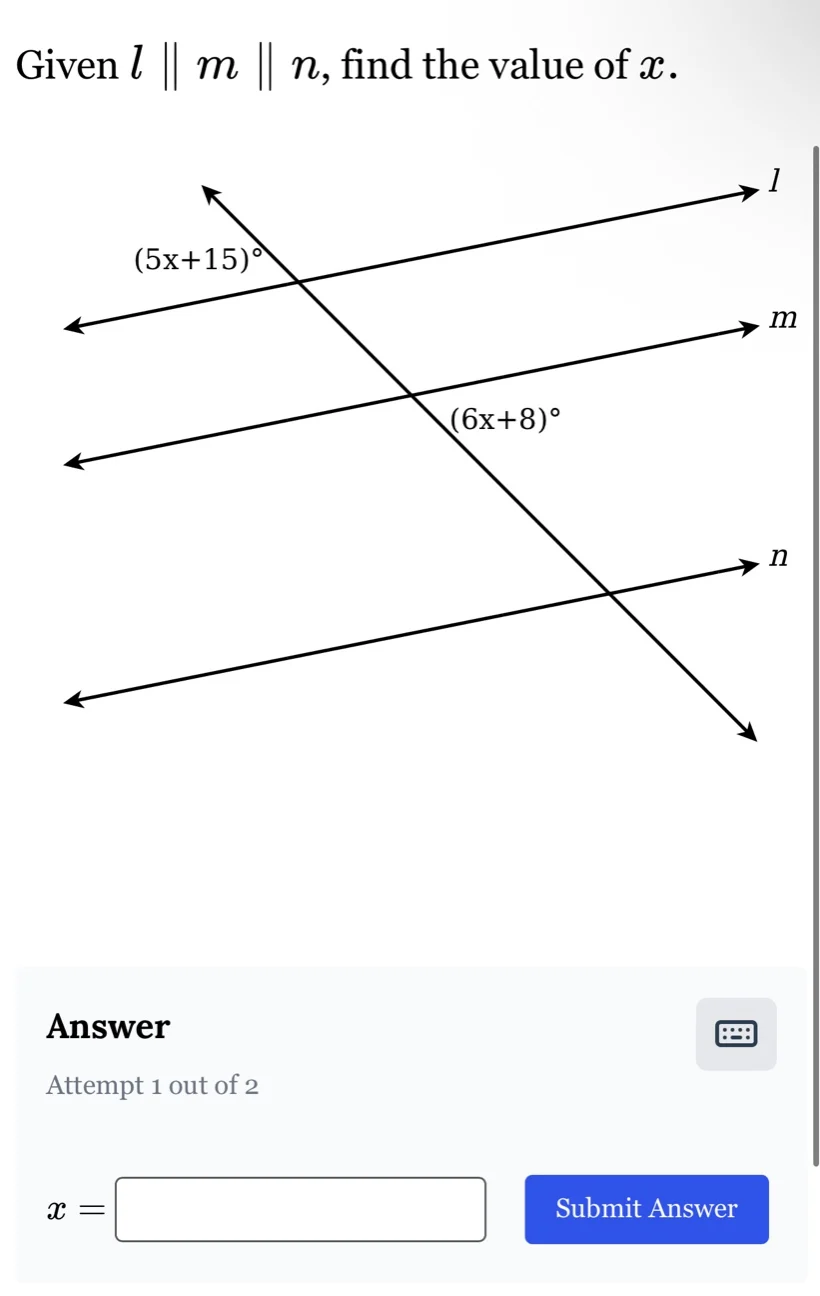
Task: Click the Answer section heading
Action: pos(107,1027)
